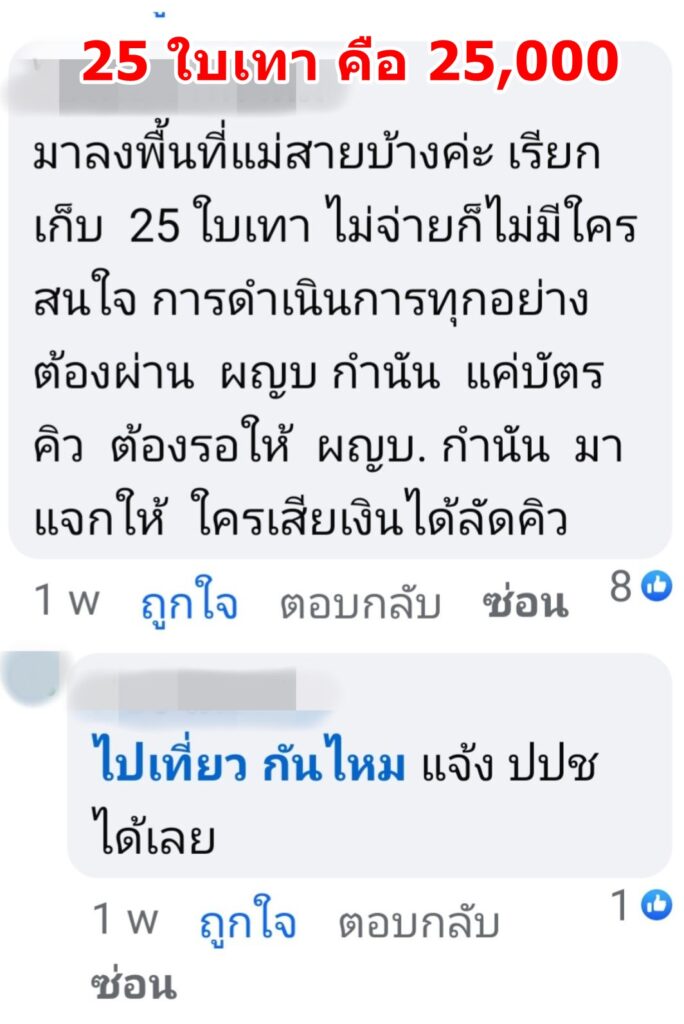Reply to the comment about แม่สาย 25 ใบเทา

pyautogui.click(x=360, y=604)
